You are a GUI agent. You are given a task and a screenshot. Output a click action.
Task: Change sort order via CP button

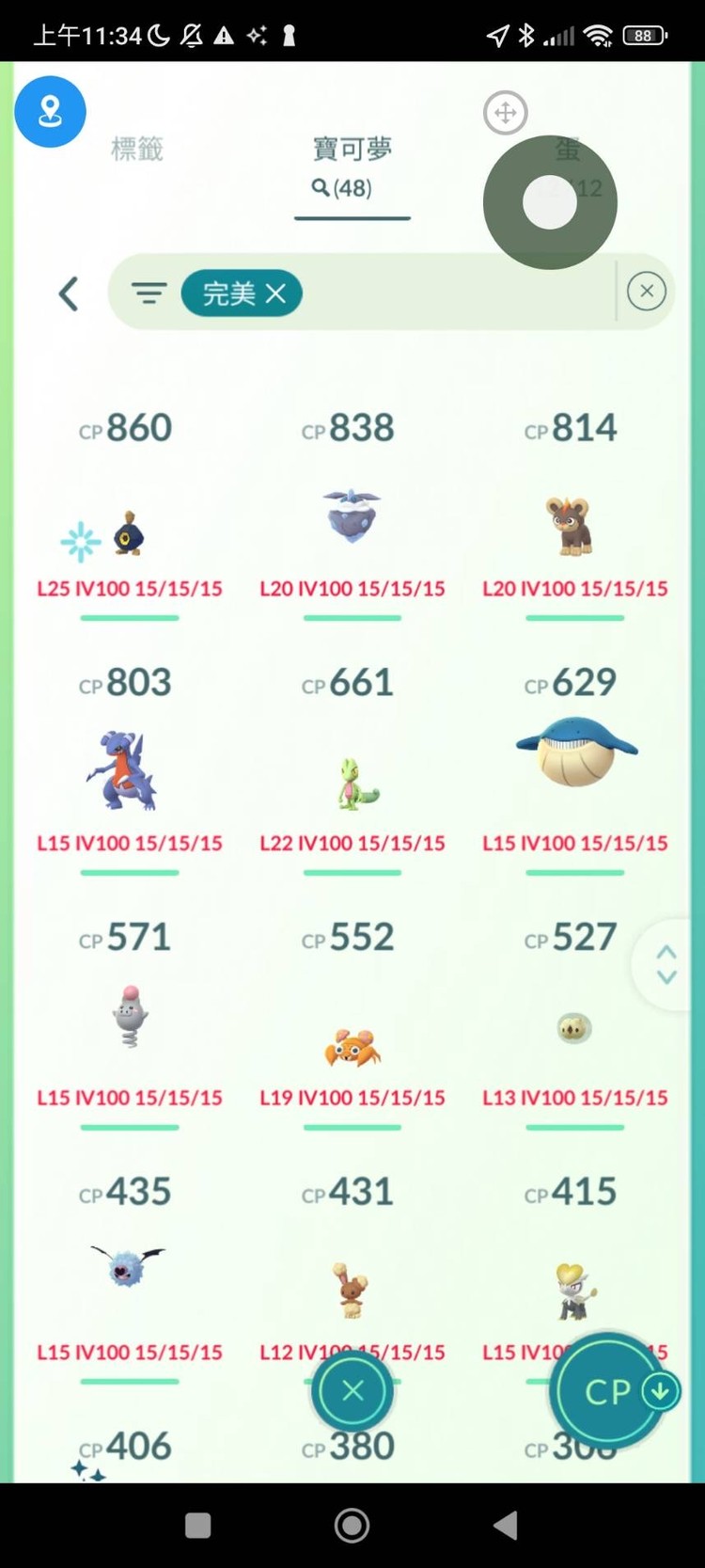click(611, 1390)
